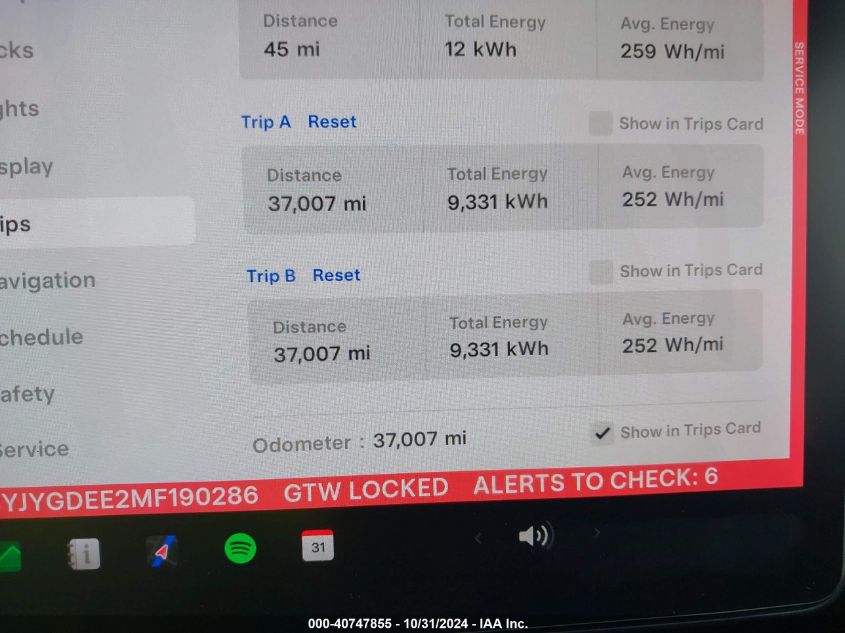Open the Display settings menu

click(27, 167)
